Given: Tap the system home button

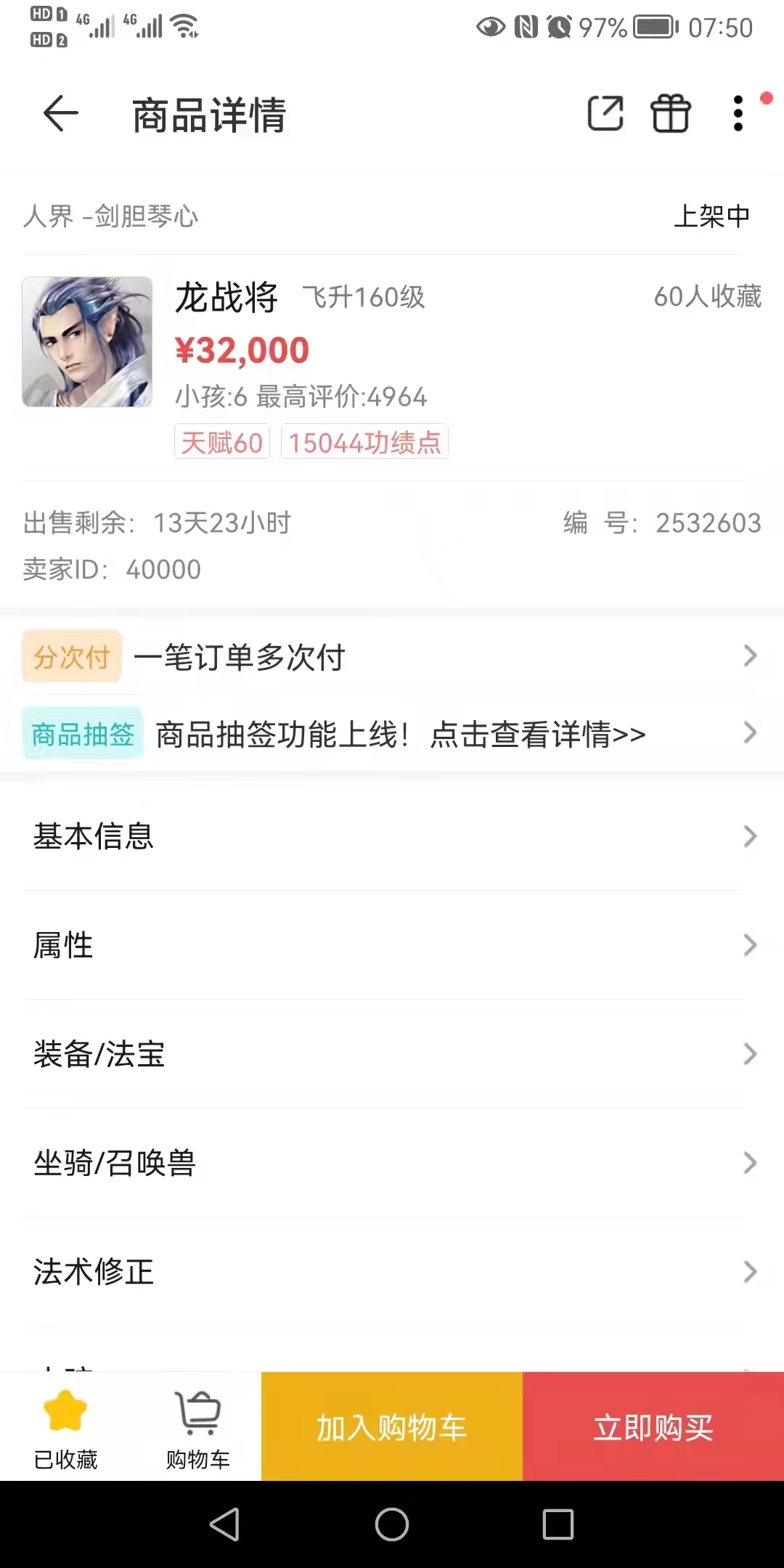Looking at the screenshot, I should (392, 1524).
